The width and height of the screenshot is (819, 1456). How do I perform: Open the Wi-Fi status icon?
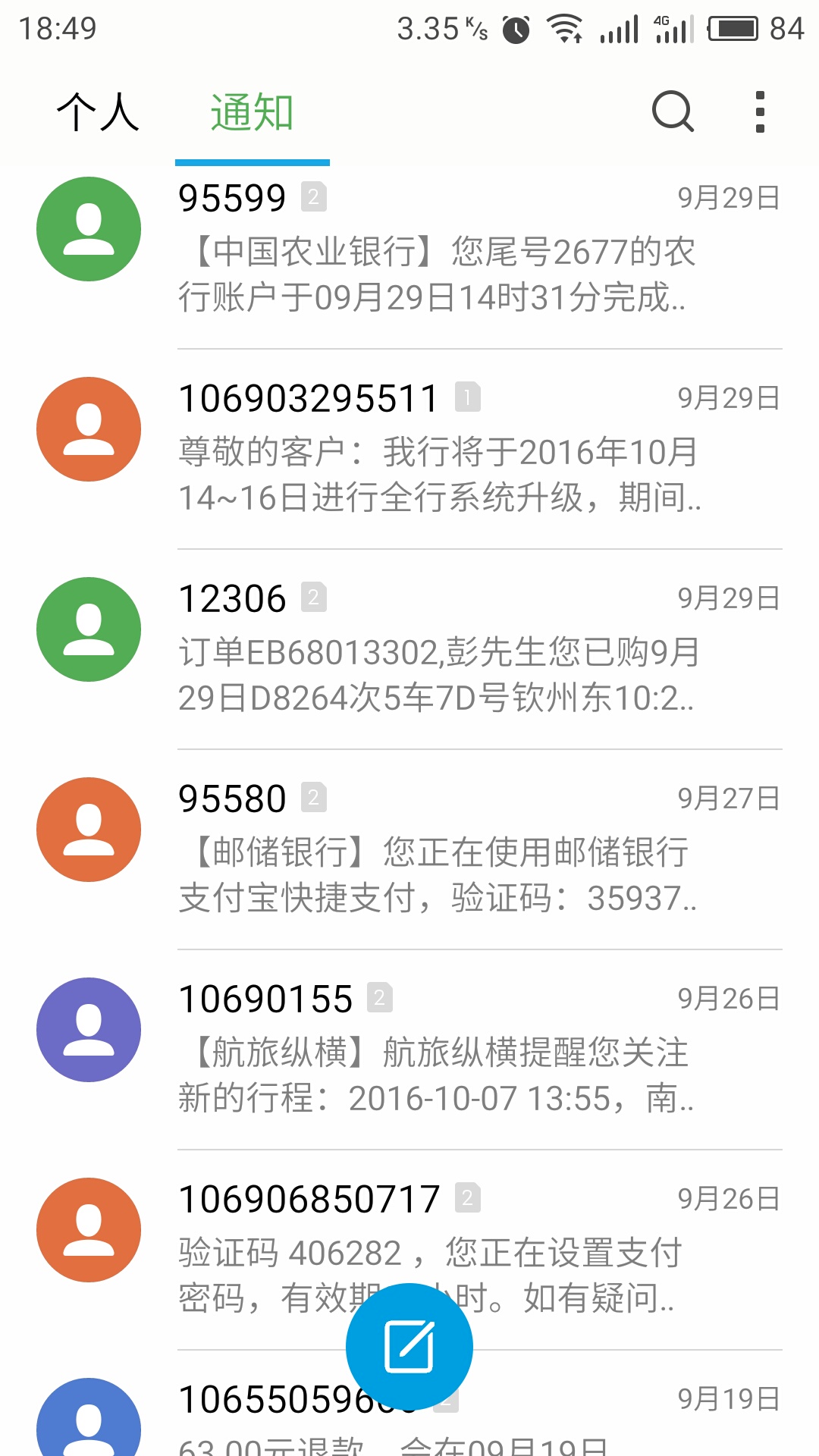click(x=563, y=29)
